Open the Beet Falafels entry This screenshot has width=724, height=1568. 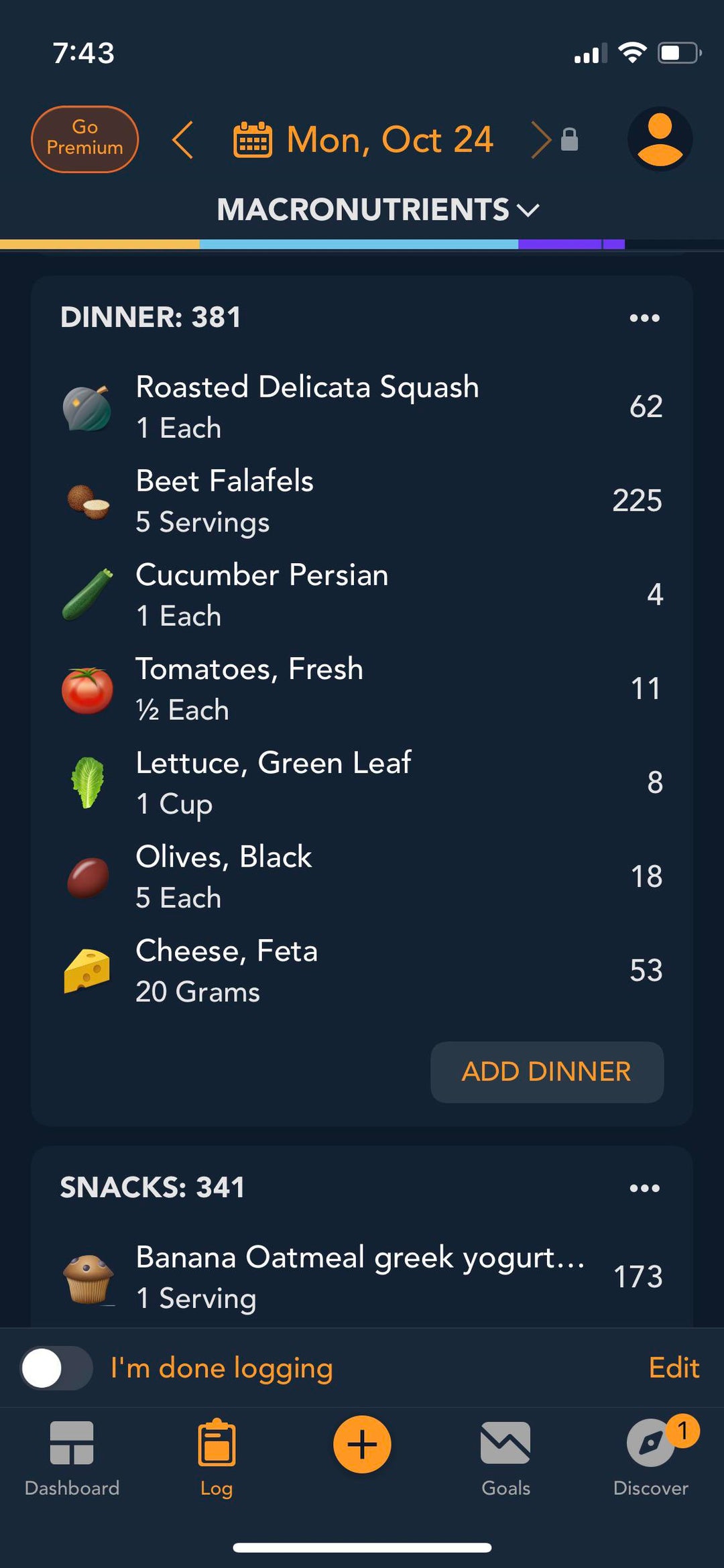[362, 501]
